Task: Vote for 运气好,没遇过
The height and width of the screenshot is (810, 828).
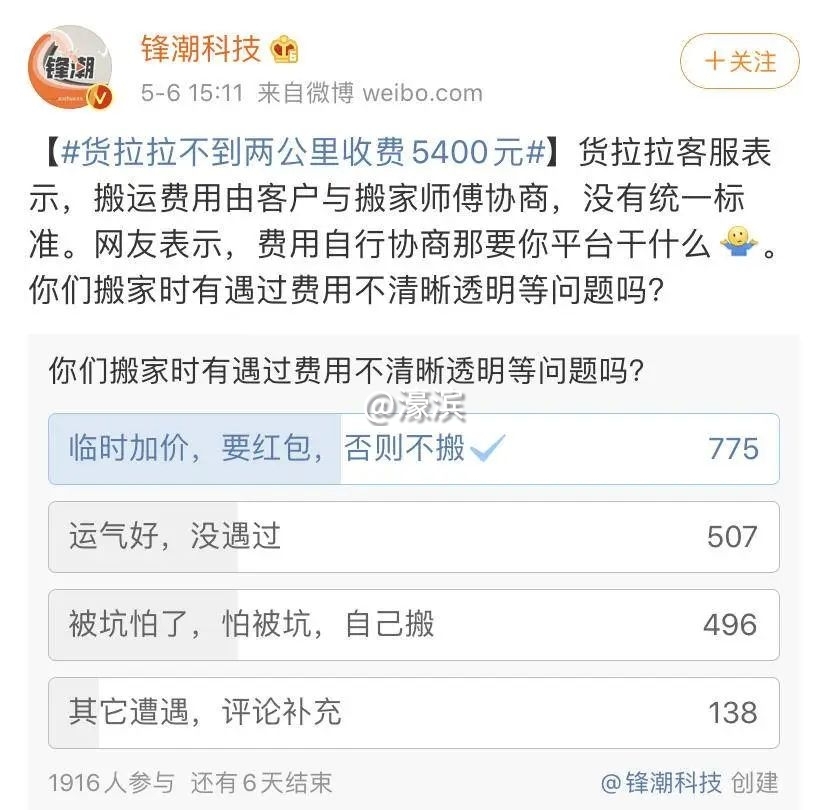Action: coord(413,537)
